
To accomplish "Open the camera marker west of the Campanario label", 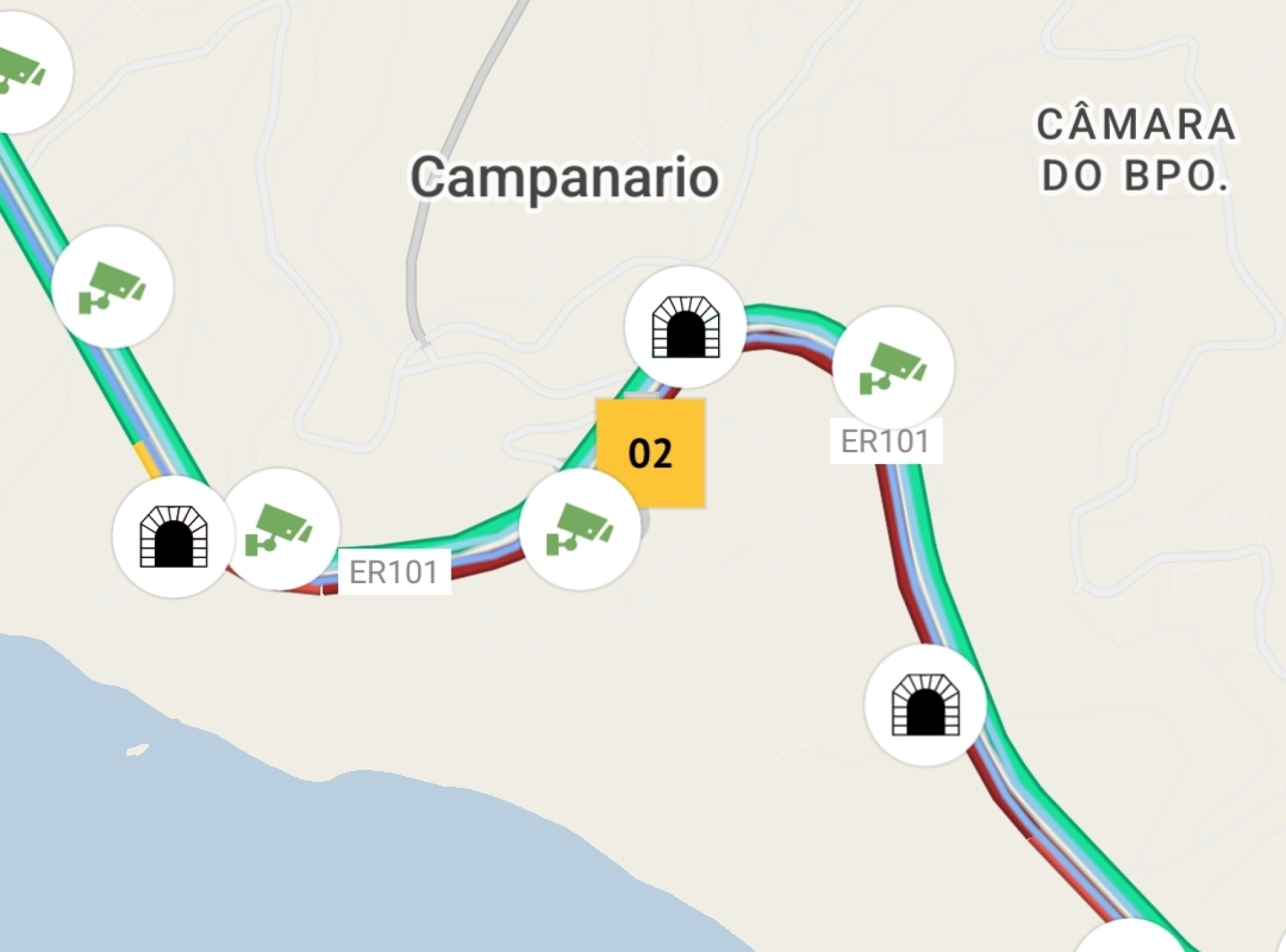I will (113, 287).
